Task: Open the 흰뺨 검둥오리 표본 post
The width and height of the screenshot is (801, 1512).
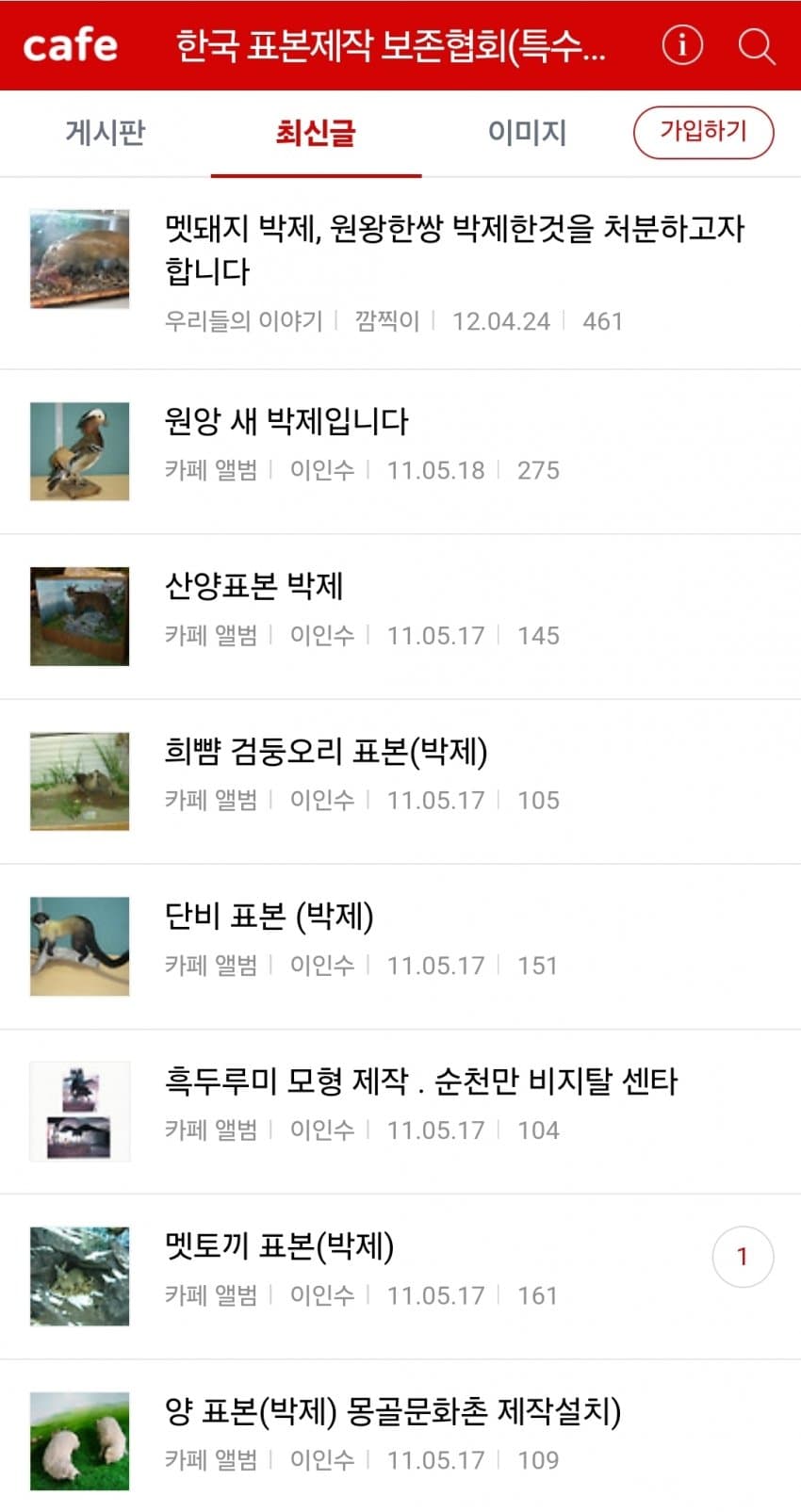Action: pos(400,781)
